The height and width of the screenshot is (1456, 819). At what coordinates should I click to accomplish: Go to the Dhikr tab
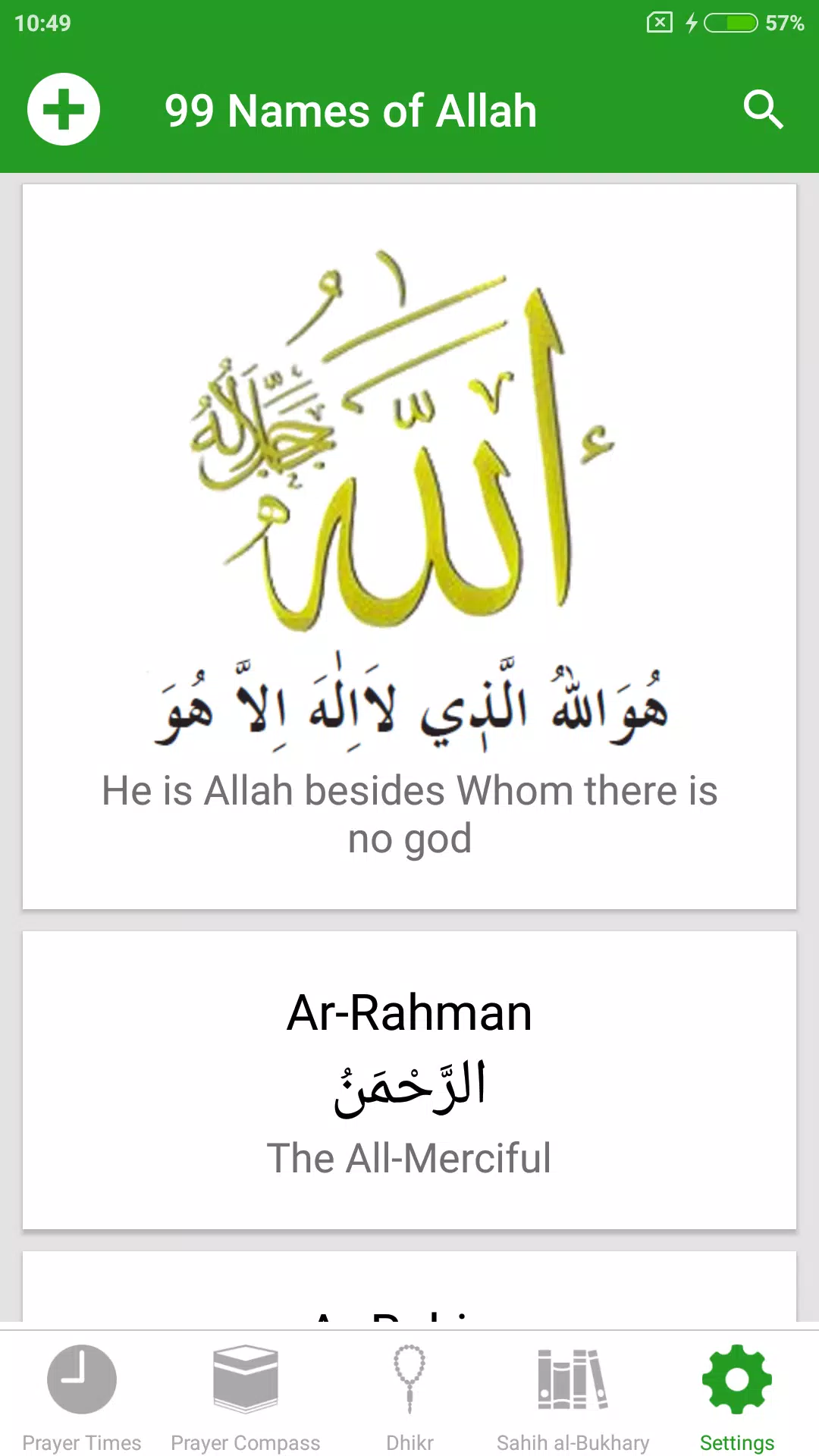pyautogui.click(x=409, y=1397)
